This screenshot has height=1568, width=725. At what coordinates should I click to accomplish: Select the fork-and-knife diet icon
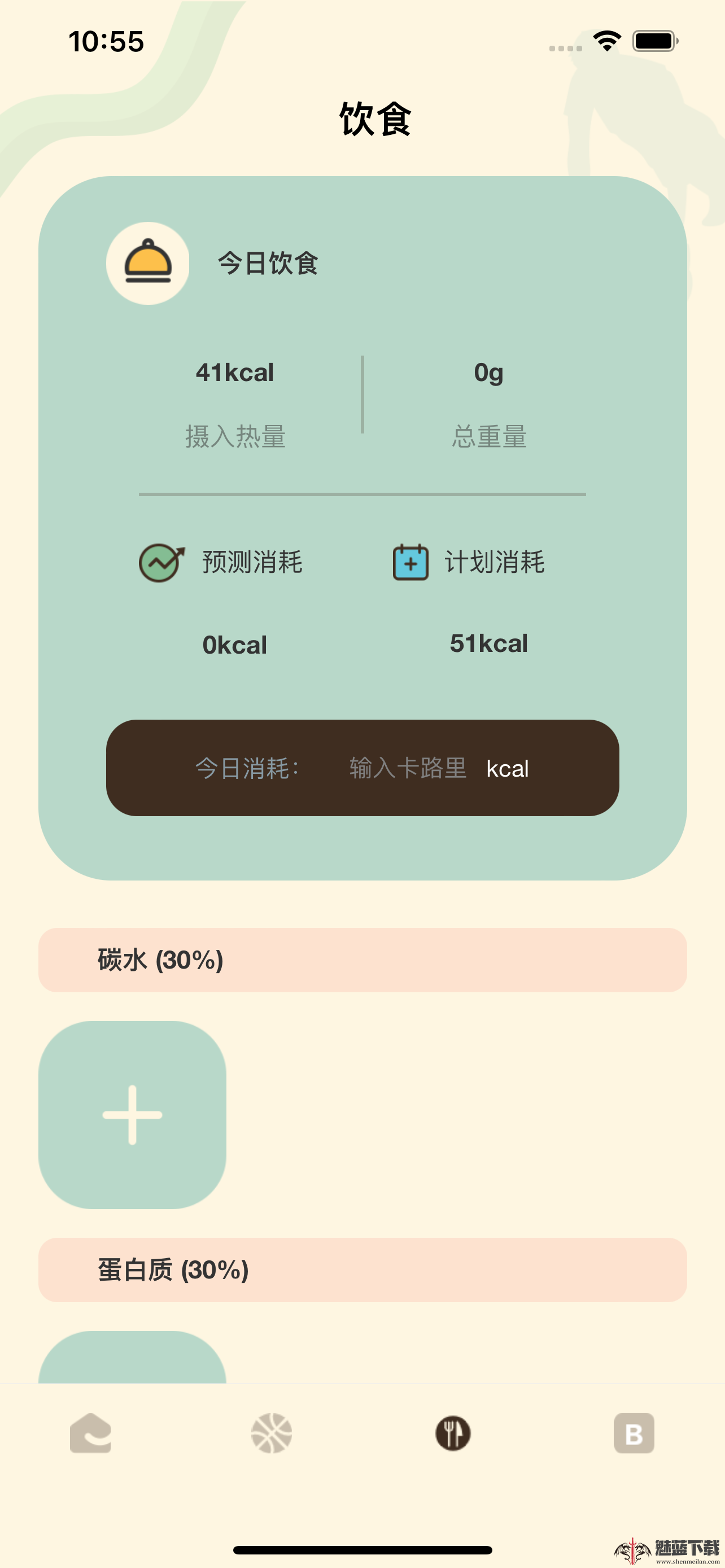(453, 1434)
